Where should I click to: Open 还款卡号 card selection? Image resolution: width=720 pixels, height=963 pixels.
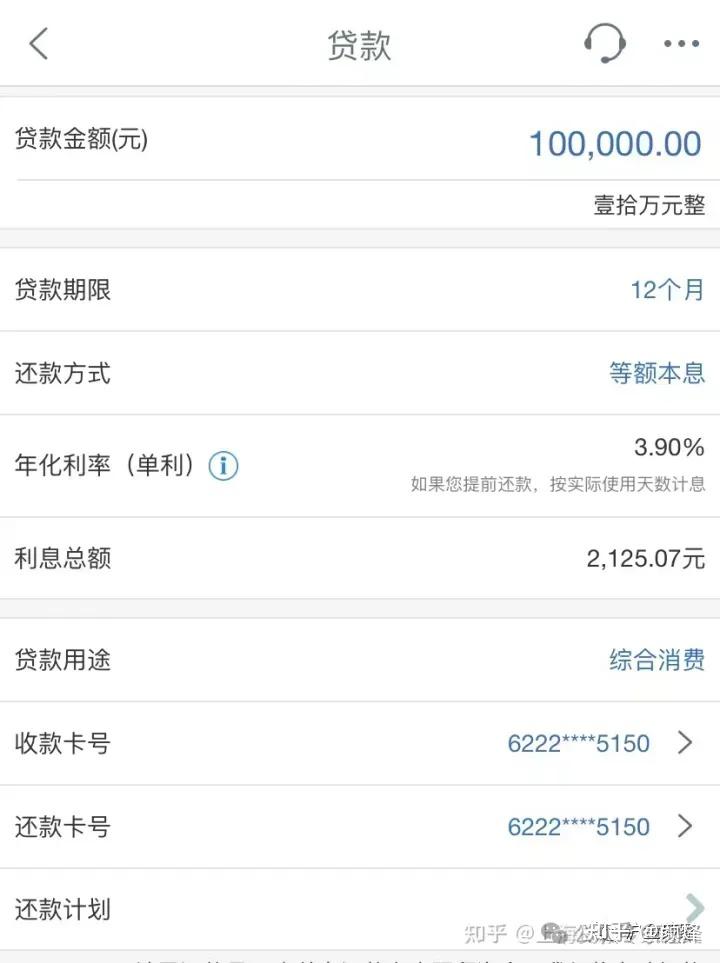point(600,827)
